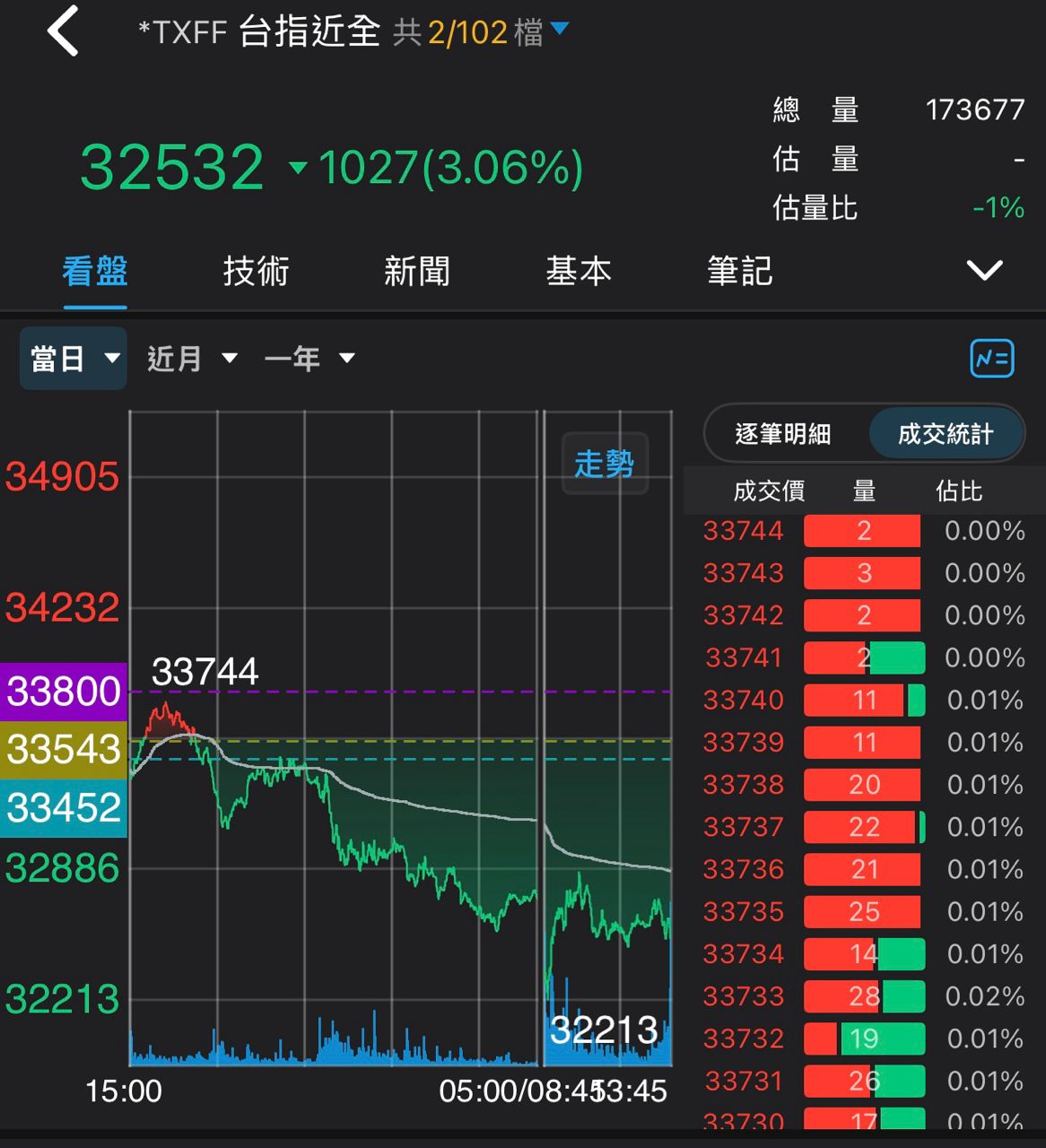
Task: Tap the 走勢 chart type button
Action: coord(604,464)
